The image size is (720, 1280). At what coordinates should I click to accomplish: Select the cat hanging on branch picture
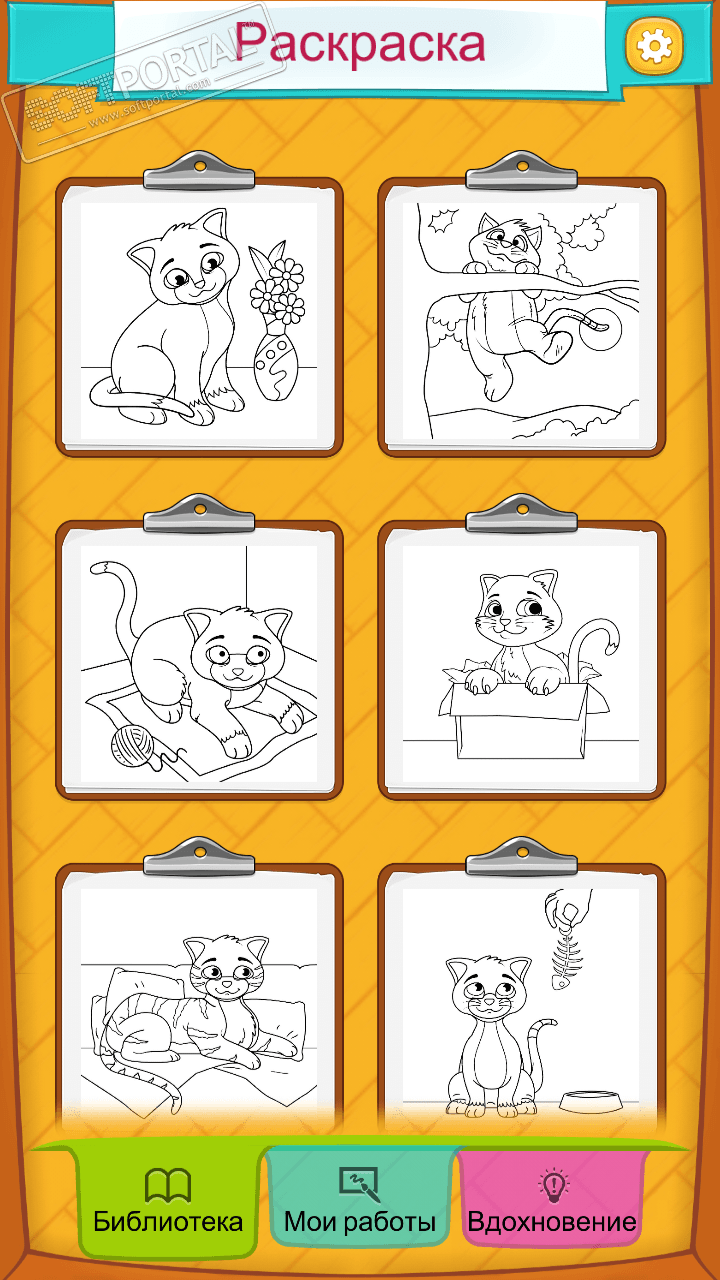tap(521, 320)
